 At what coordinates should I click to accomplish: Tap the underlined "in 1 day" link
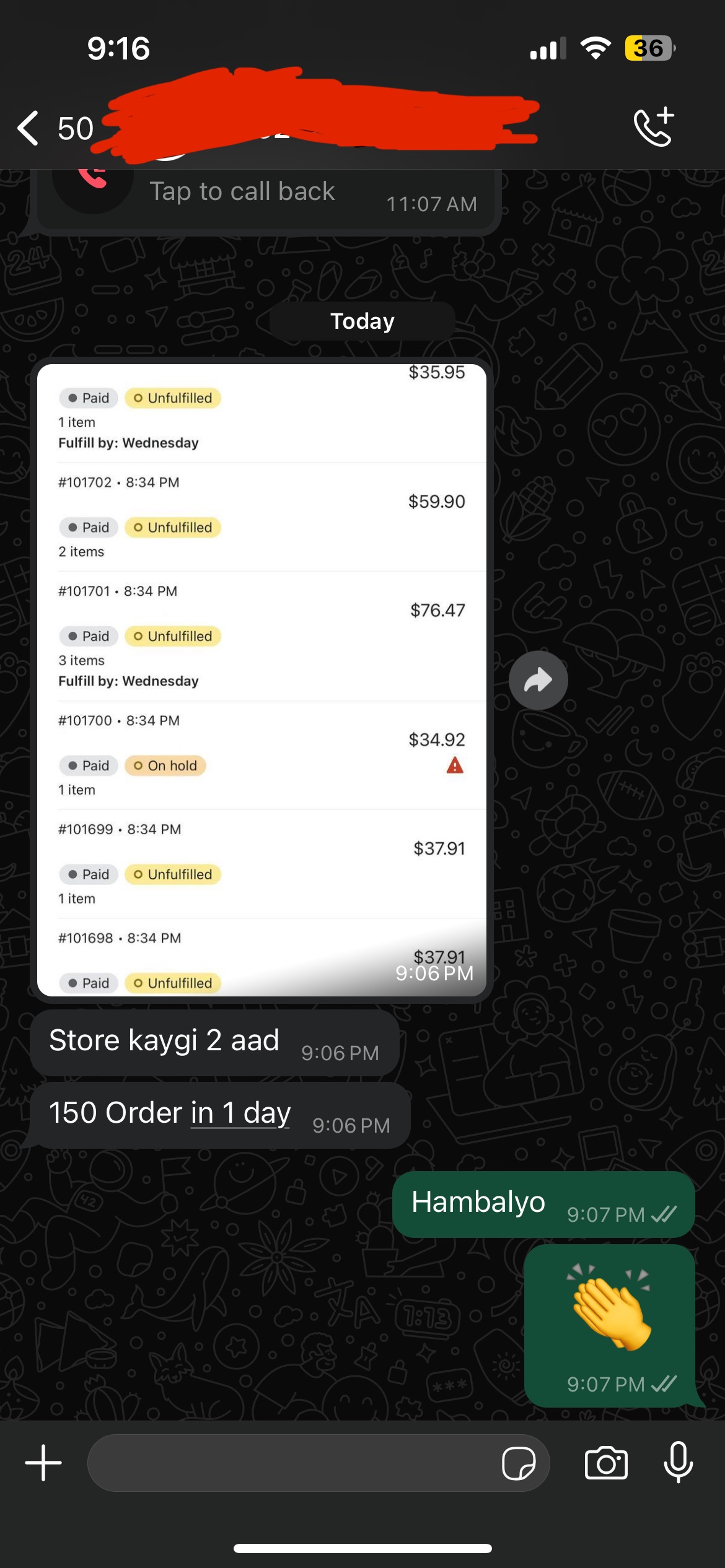240,1113
